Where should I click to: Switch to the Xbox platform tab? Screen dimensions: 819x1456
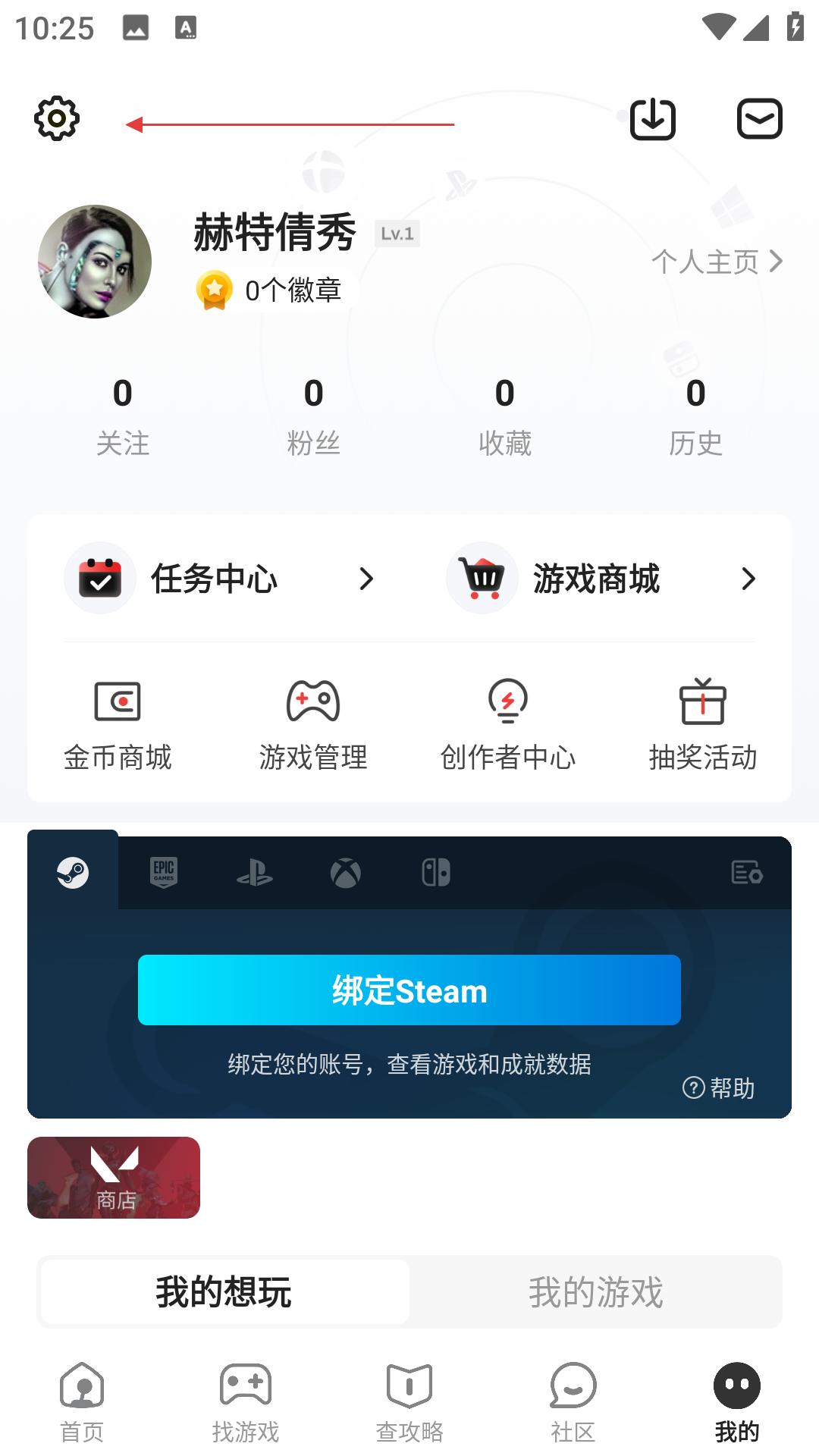tap(346, 873)
